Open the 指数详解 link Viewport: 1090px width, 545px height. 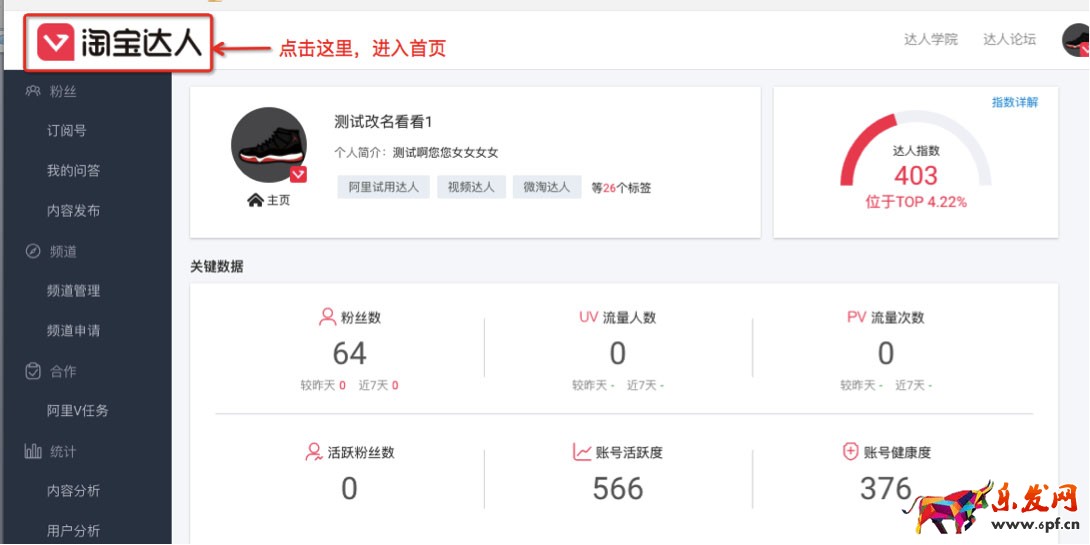coord(1014,103)
